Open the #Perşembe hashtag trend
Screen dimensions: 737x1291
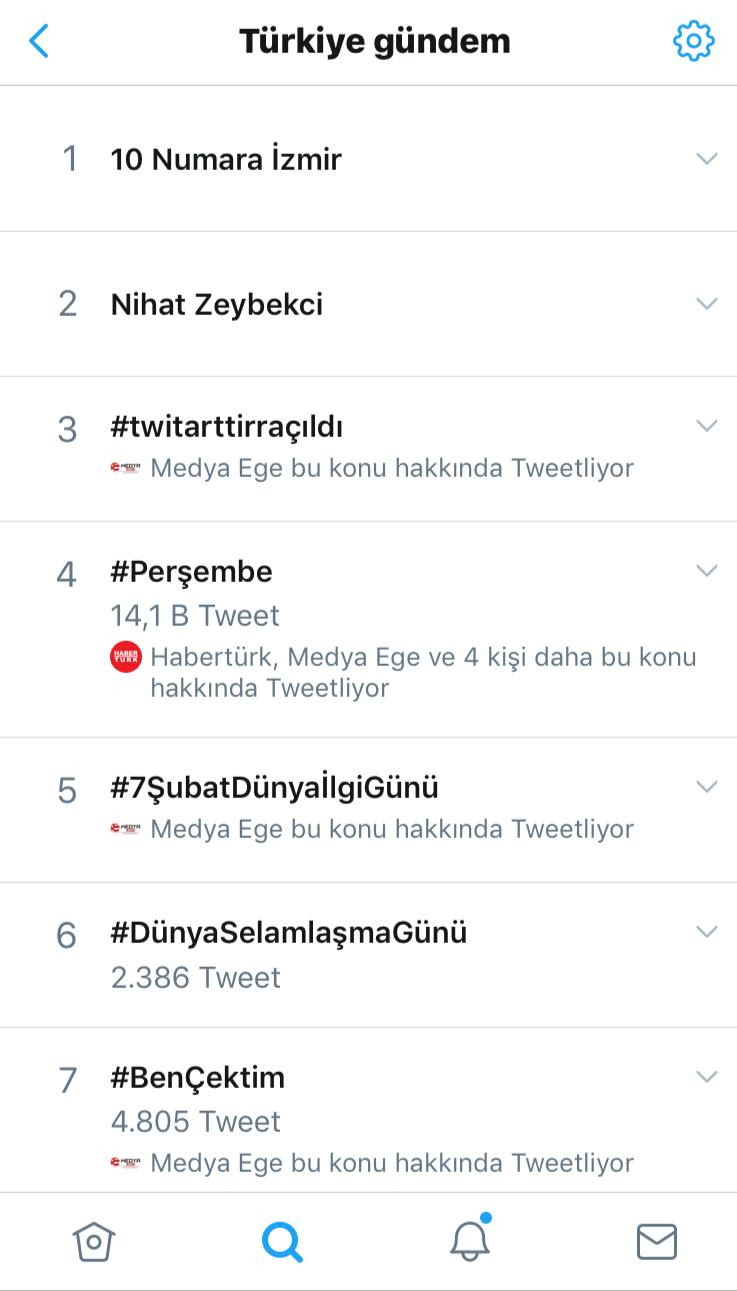point(192,572)
